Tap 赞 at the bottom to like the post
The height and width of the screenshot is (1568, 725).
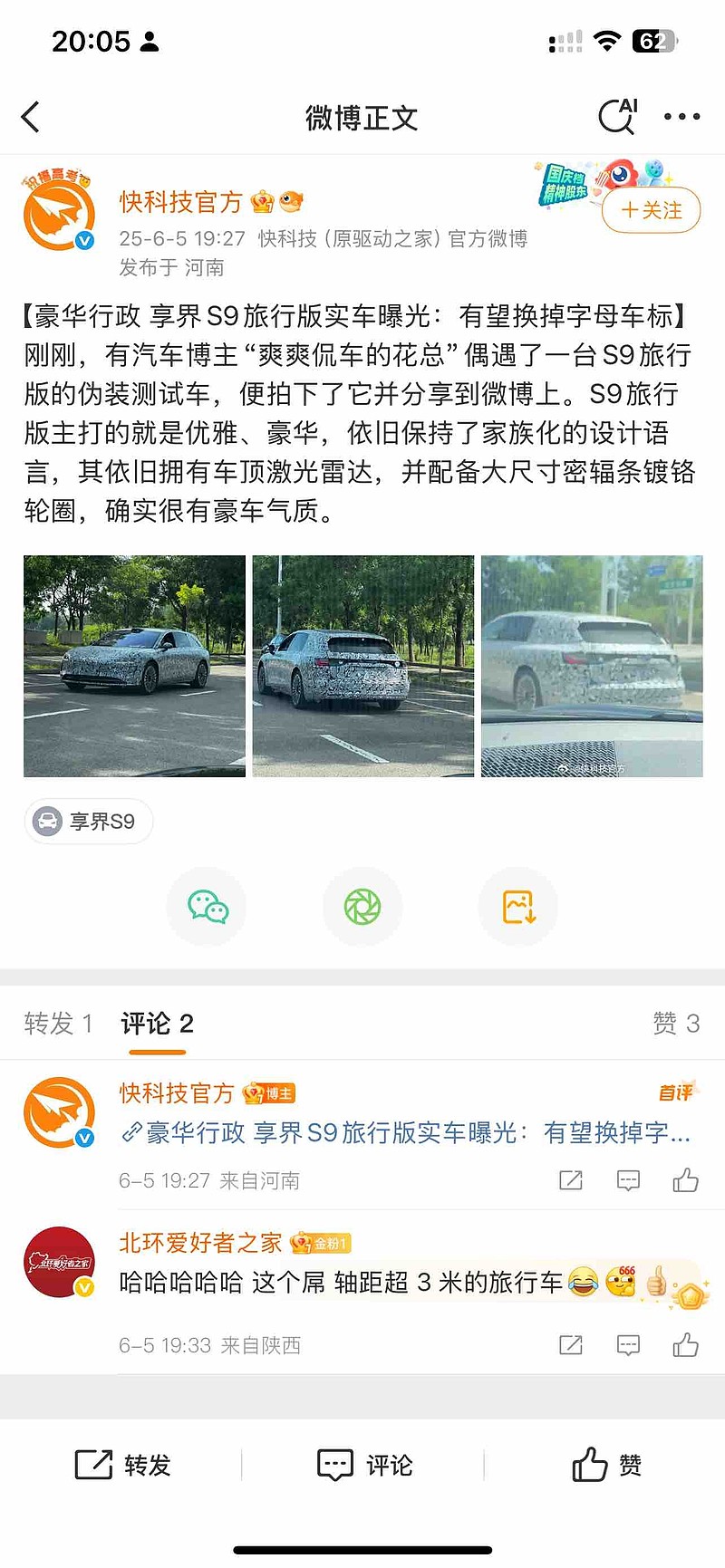pos(606,1466)
